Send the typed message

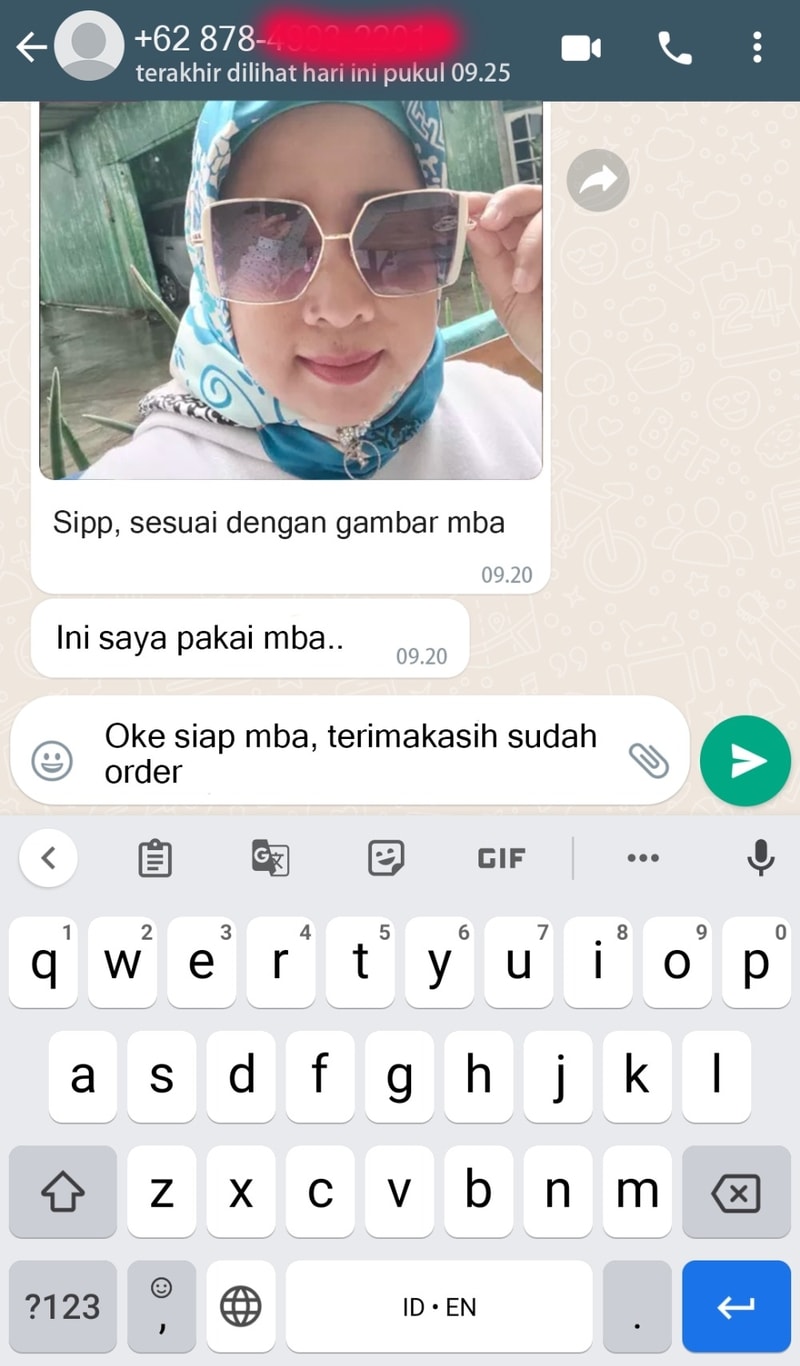tap(745, 761)
